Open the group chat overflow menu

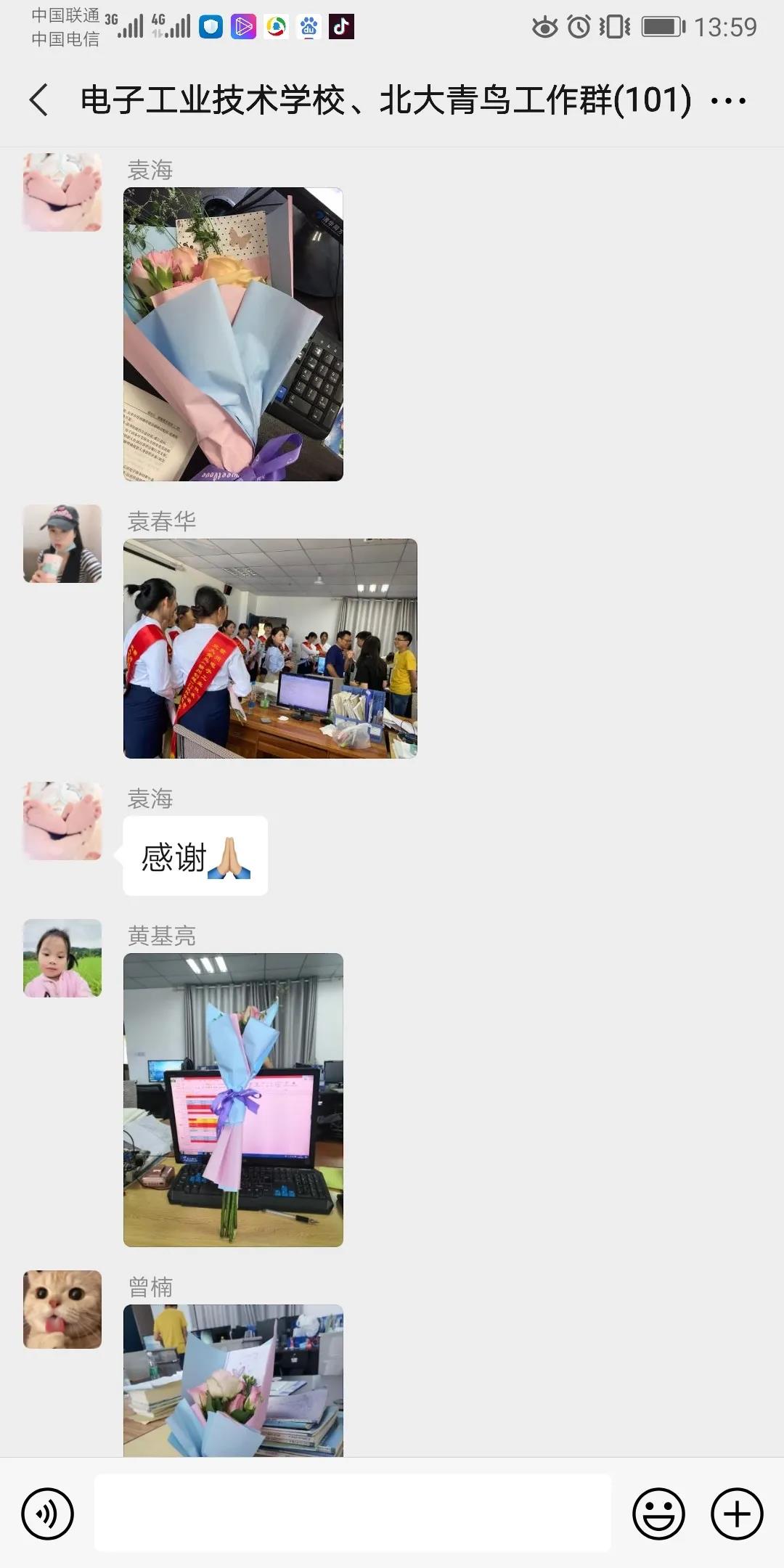(x=728, y=101)
